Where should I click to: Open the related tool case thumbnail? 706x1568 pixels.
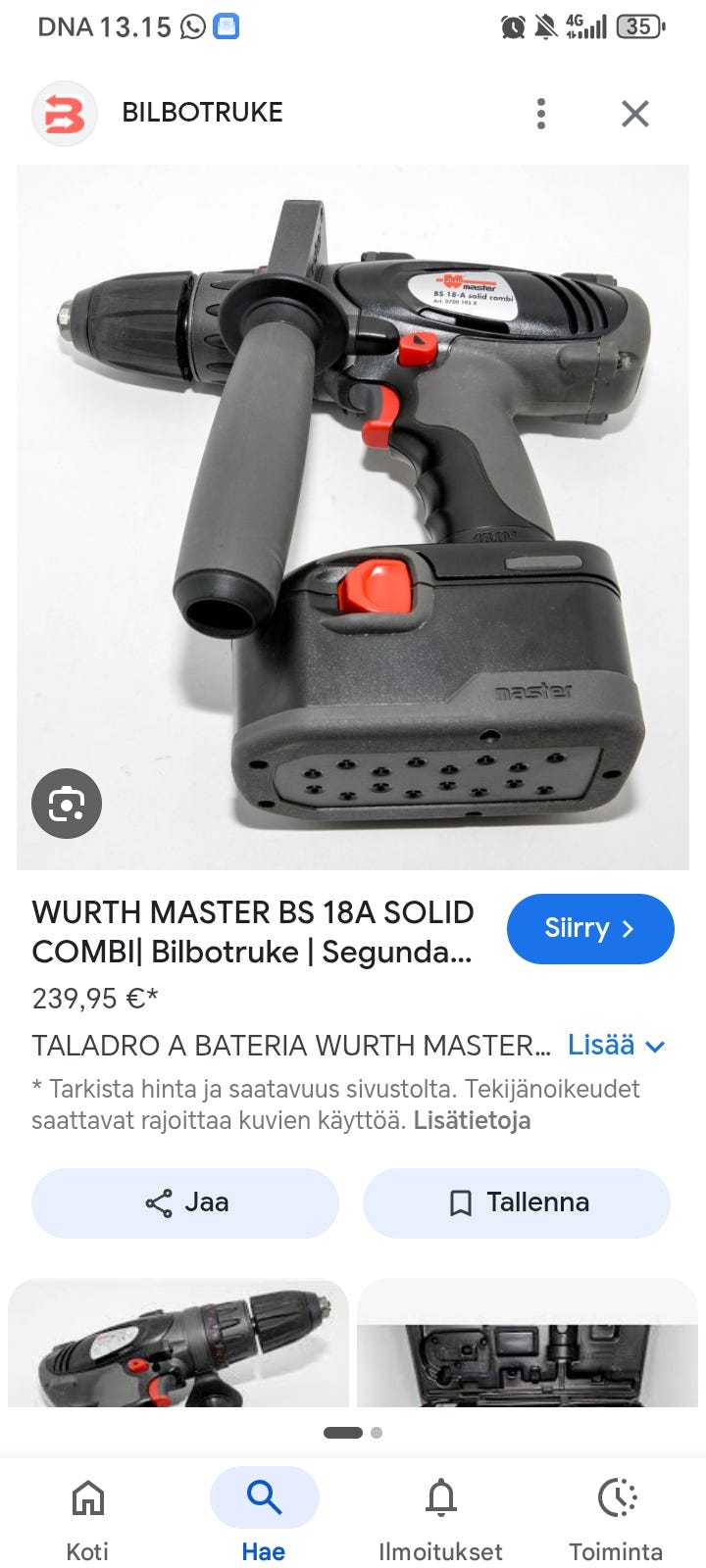528,1343
